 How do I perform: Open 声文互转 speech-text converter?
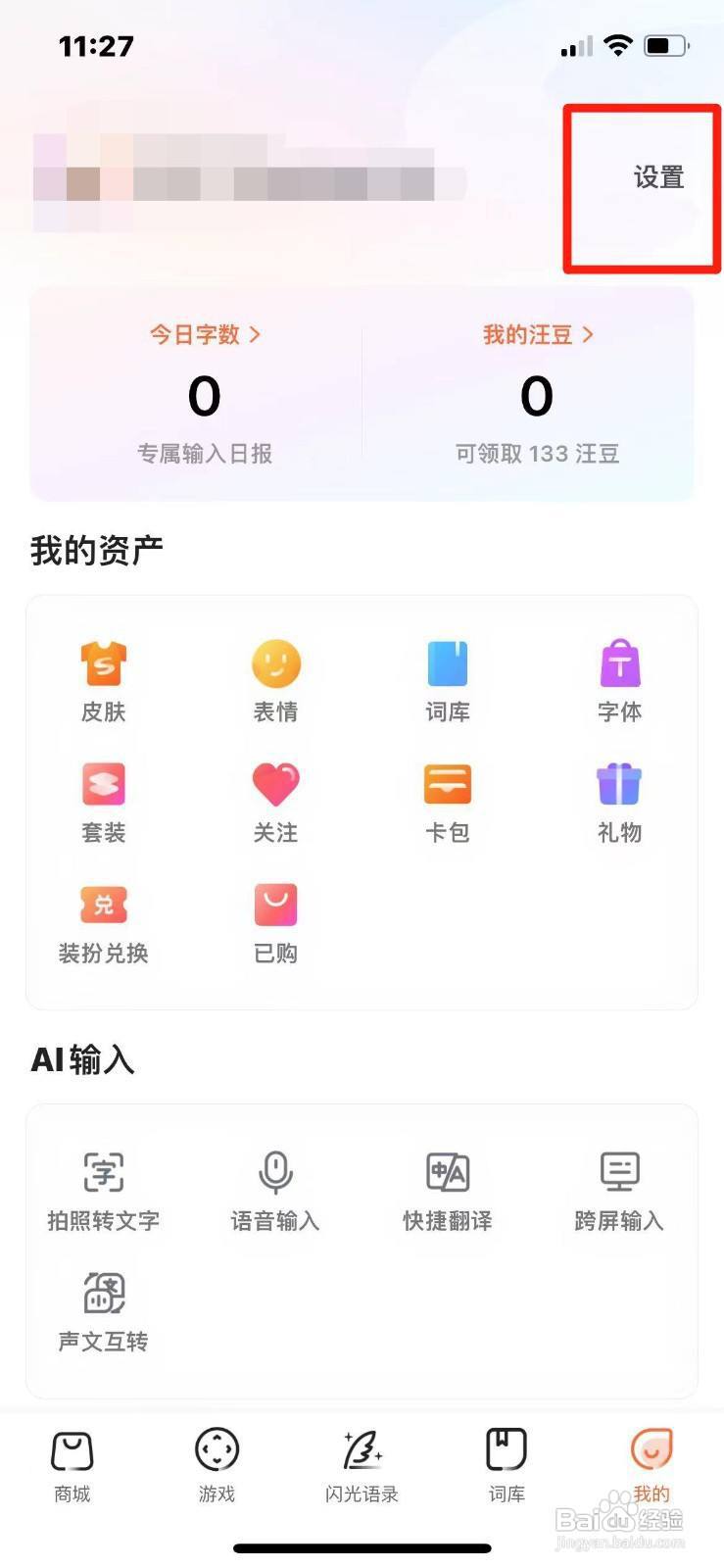coord(102,1307)
